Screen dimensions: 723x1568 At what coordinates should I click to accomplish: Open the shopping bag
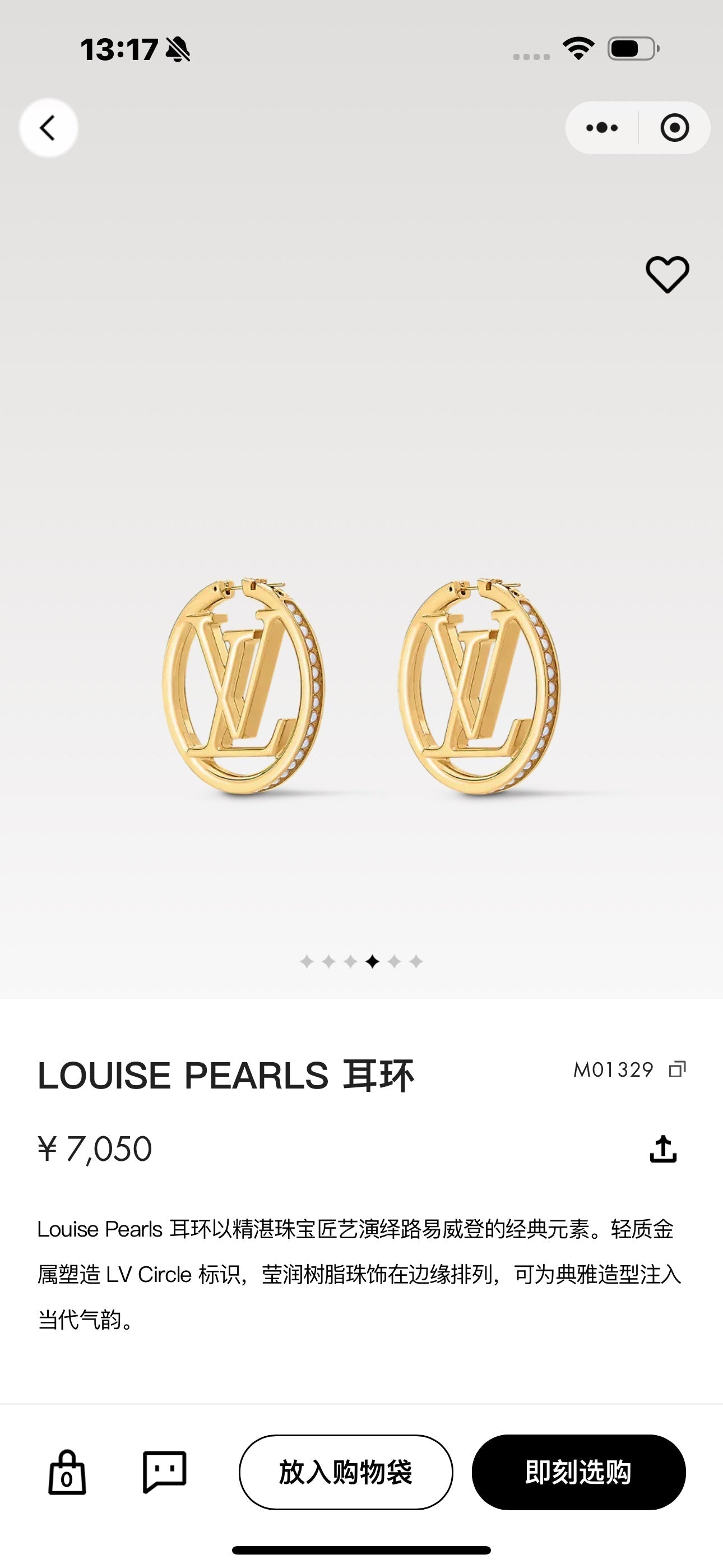click(67, 1473)
